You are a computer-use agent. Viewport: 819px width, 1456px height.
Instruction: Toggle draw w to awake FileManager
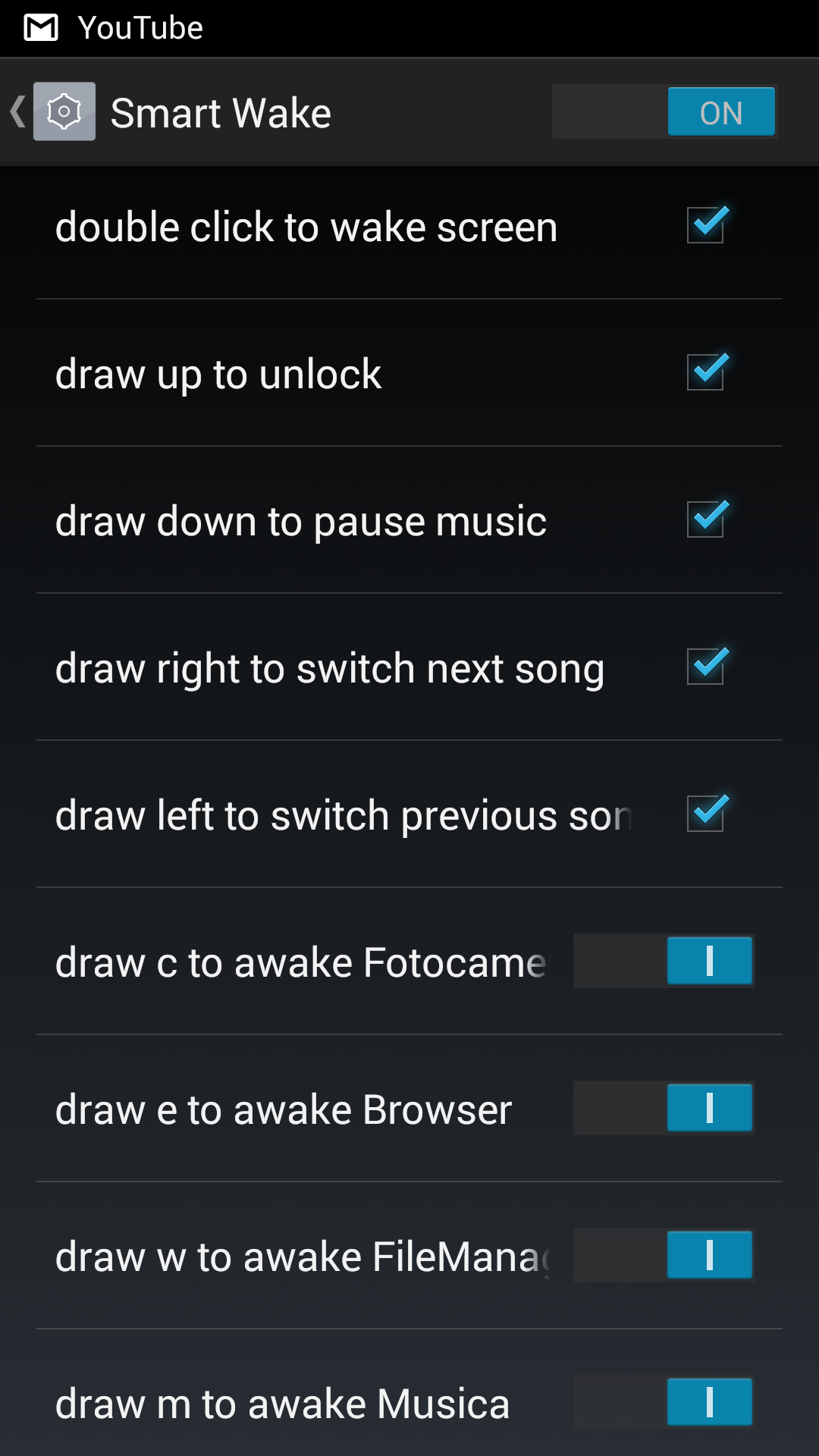664,1255
